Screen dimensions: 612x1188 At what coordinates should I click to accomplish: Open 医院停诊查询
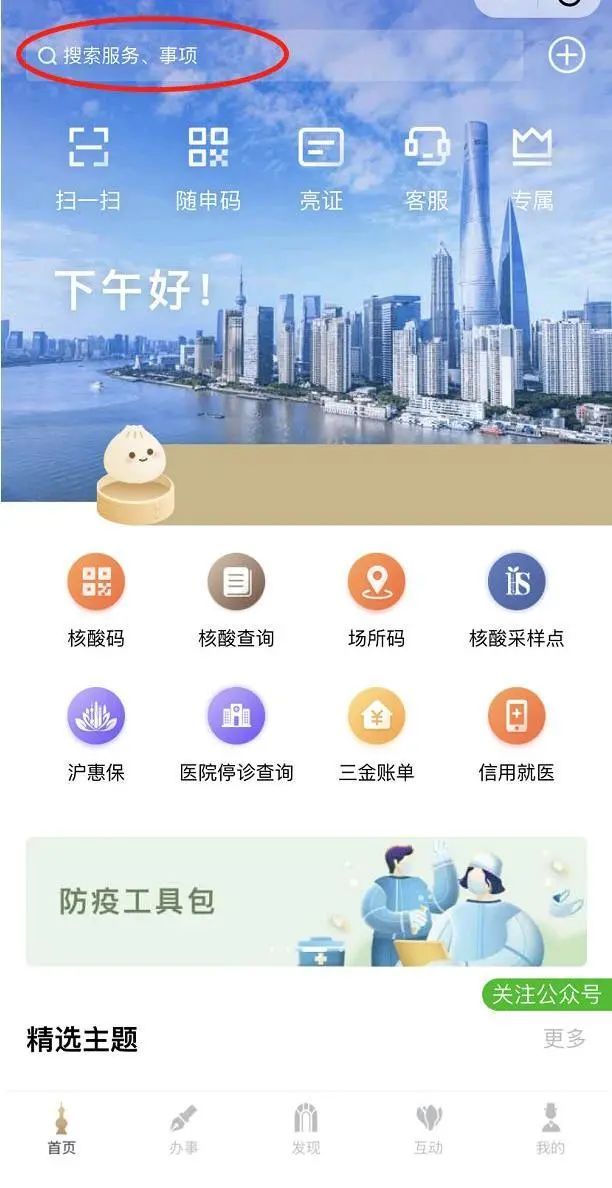click(x=236, y=733)
